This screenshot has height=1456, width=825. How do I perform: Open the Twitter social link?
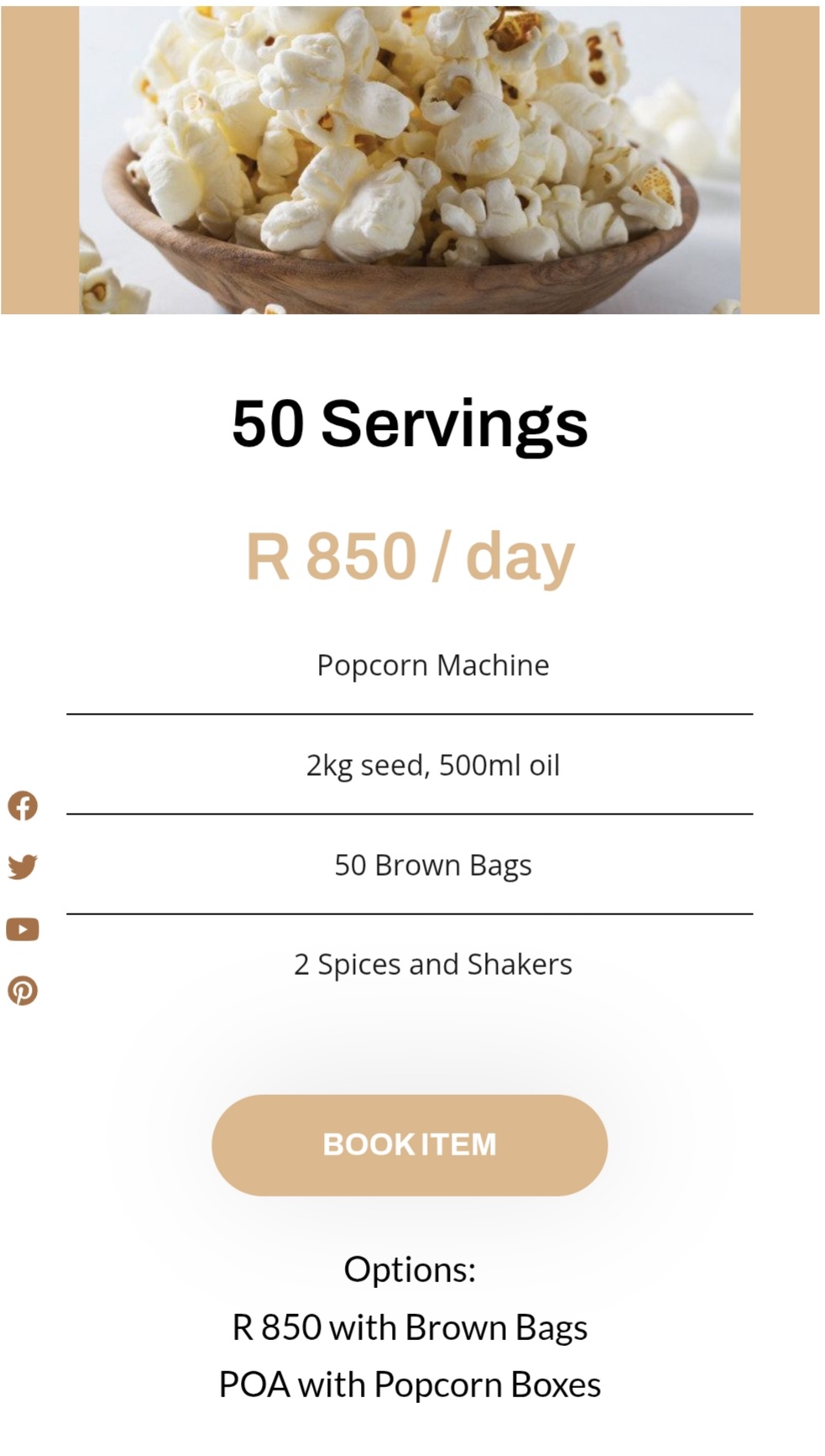(x=23, y=867)
